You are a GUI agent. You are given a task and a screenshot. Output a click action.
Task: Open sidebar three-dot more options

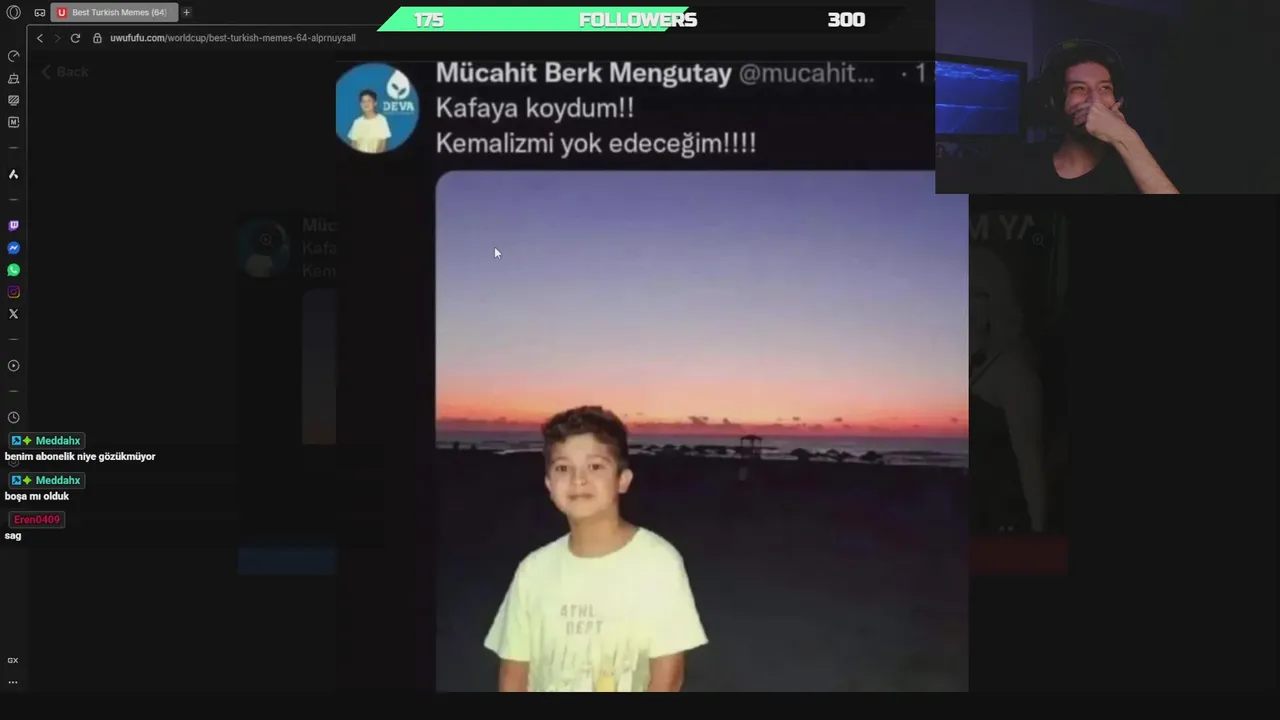click(13, 682)
